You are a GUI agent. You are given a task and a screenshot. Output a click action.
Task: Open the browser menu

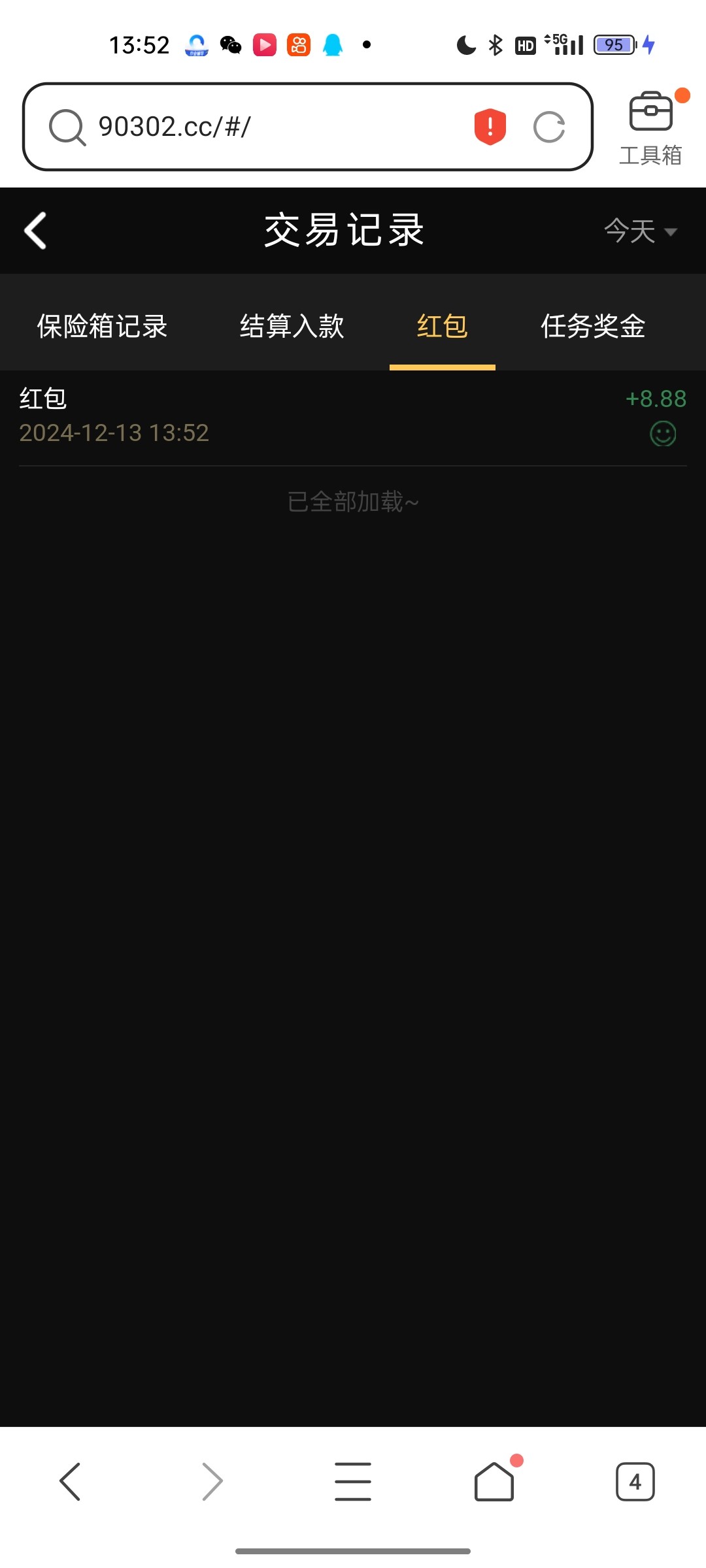point(353,1481)
